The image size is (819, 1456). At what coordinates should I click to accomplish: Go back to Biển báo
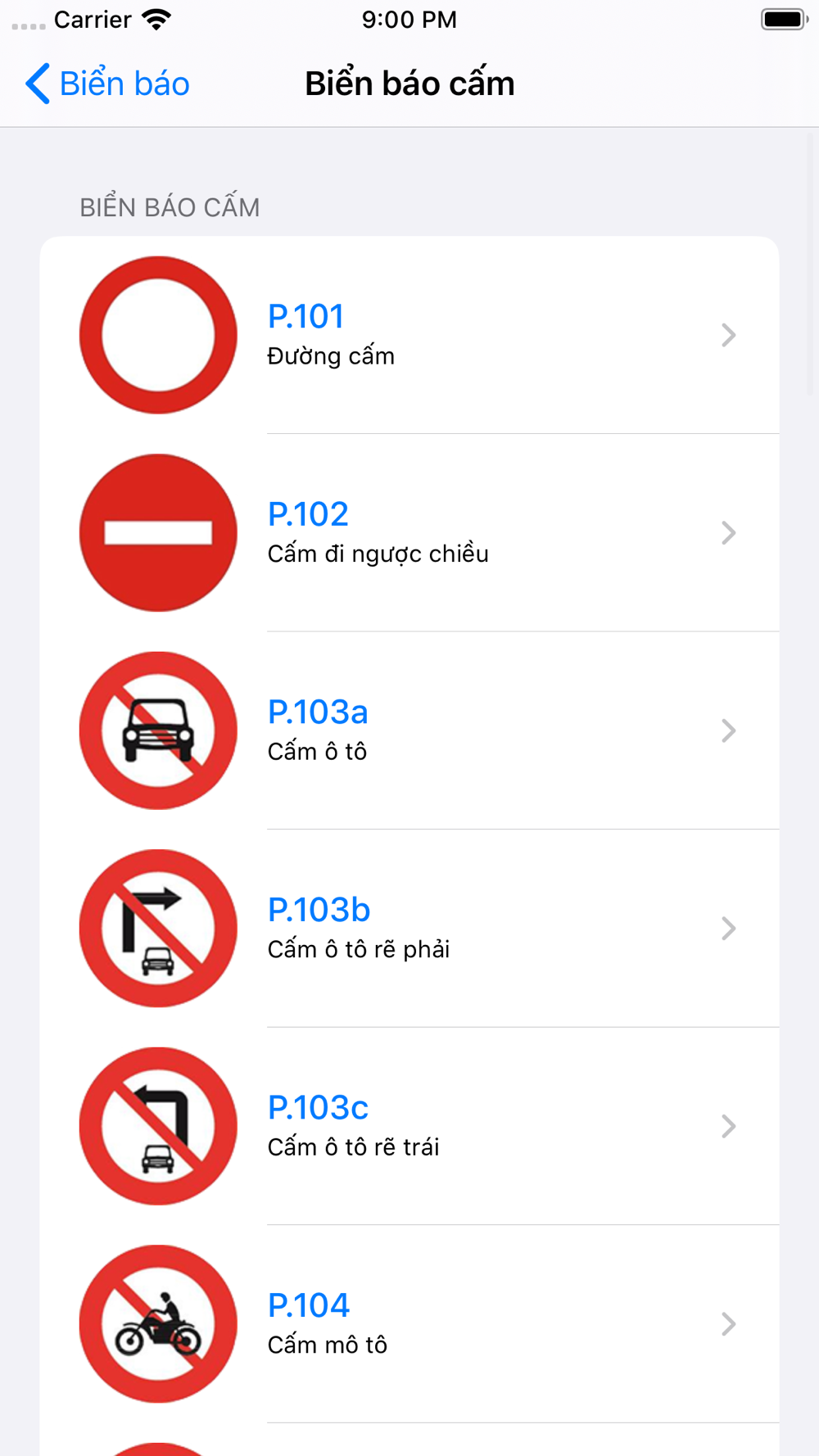tap(107, 84)
